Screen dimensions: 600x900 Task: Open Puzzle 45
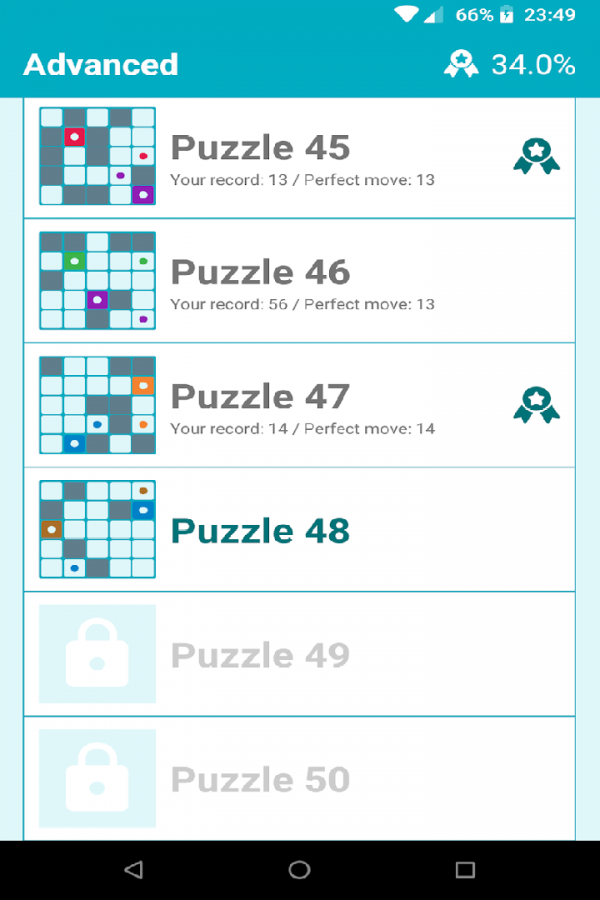point(299,157)
